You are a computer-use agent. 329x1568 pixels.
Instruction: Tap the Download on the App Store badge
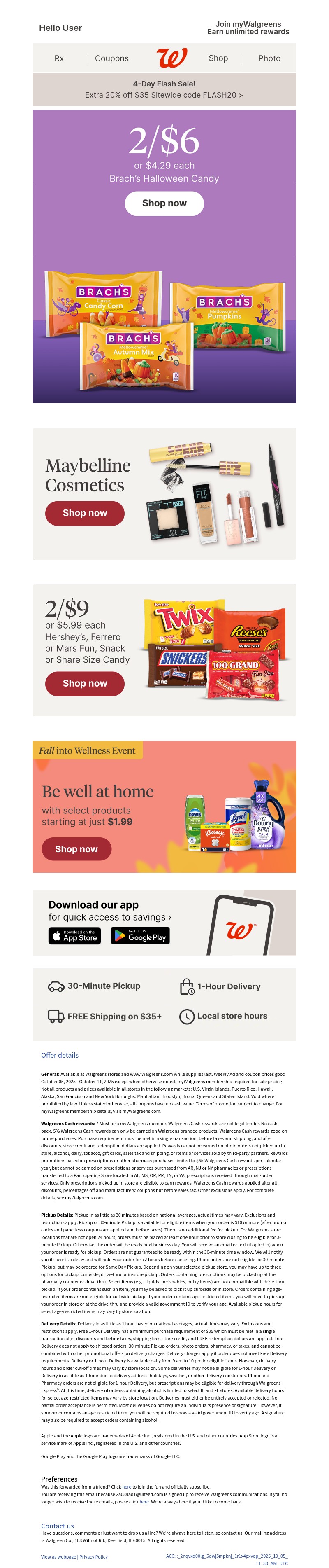pos(74,935)
